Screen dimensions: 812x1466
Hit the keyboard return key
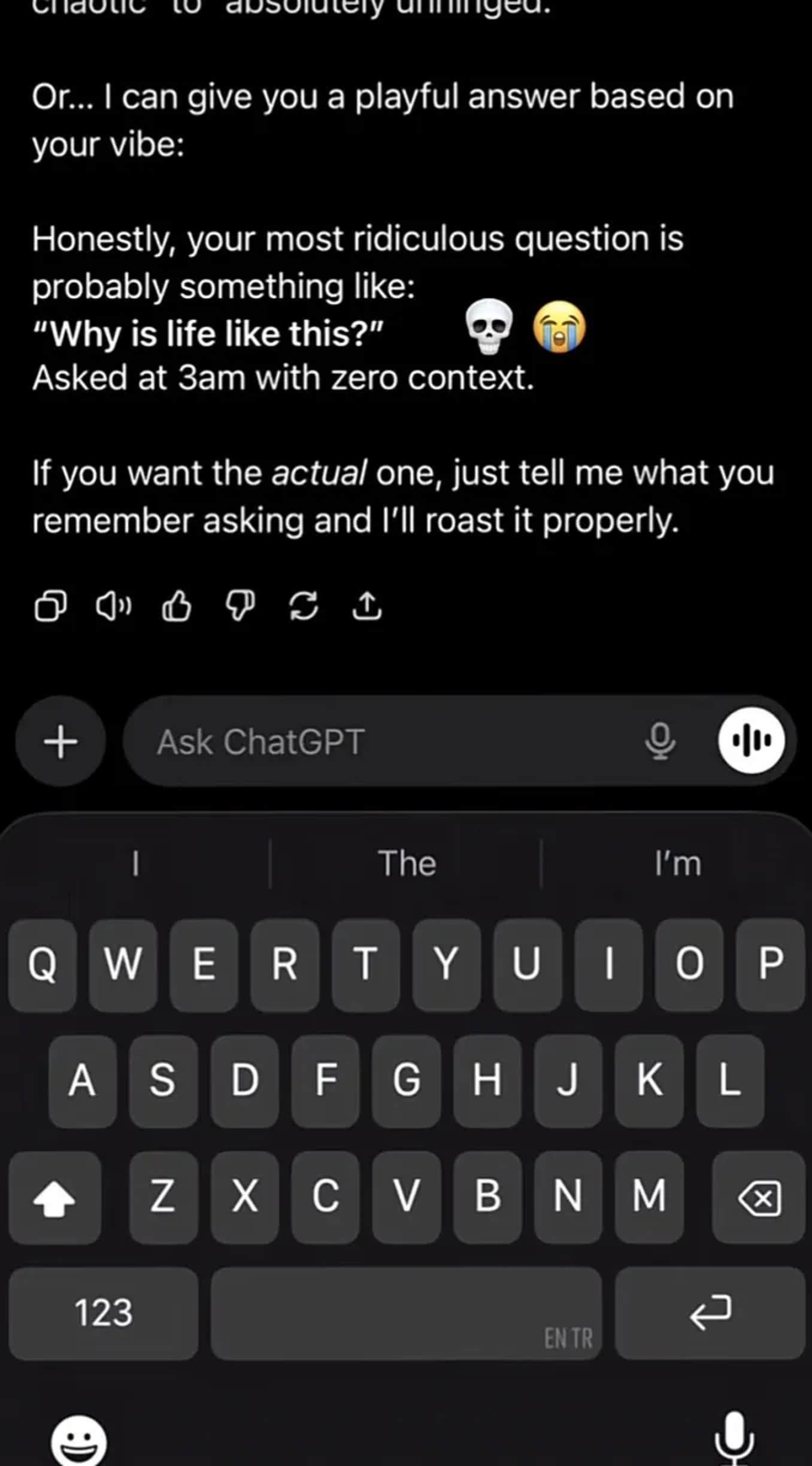[710, 1313]
